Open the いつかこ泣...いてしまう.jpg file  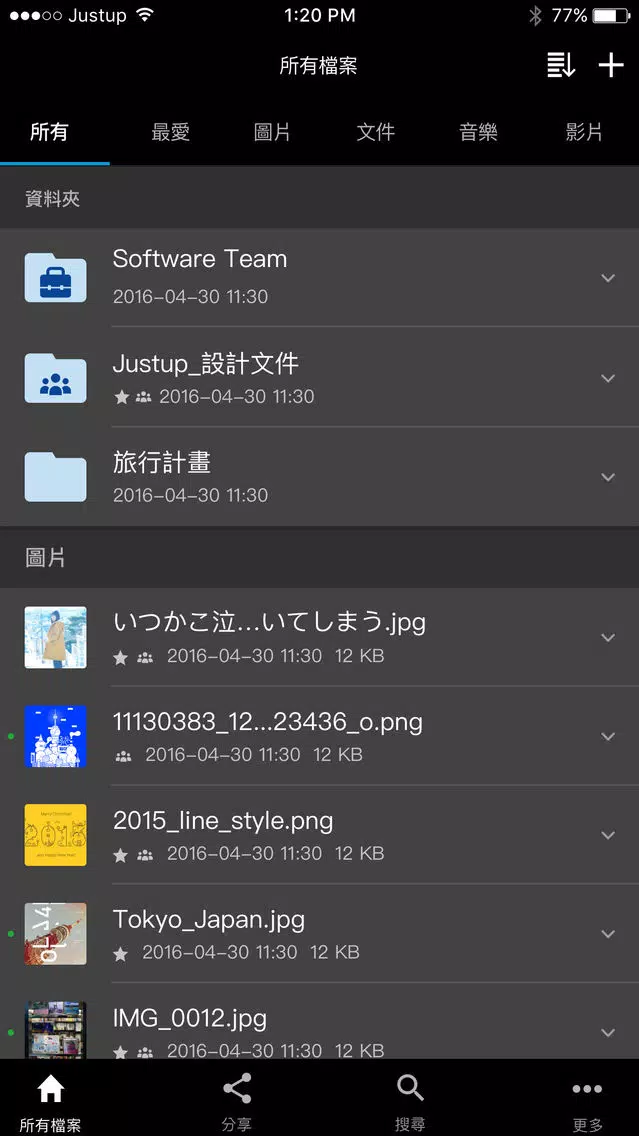[x=320, y=637]
